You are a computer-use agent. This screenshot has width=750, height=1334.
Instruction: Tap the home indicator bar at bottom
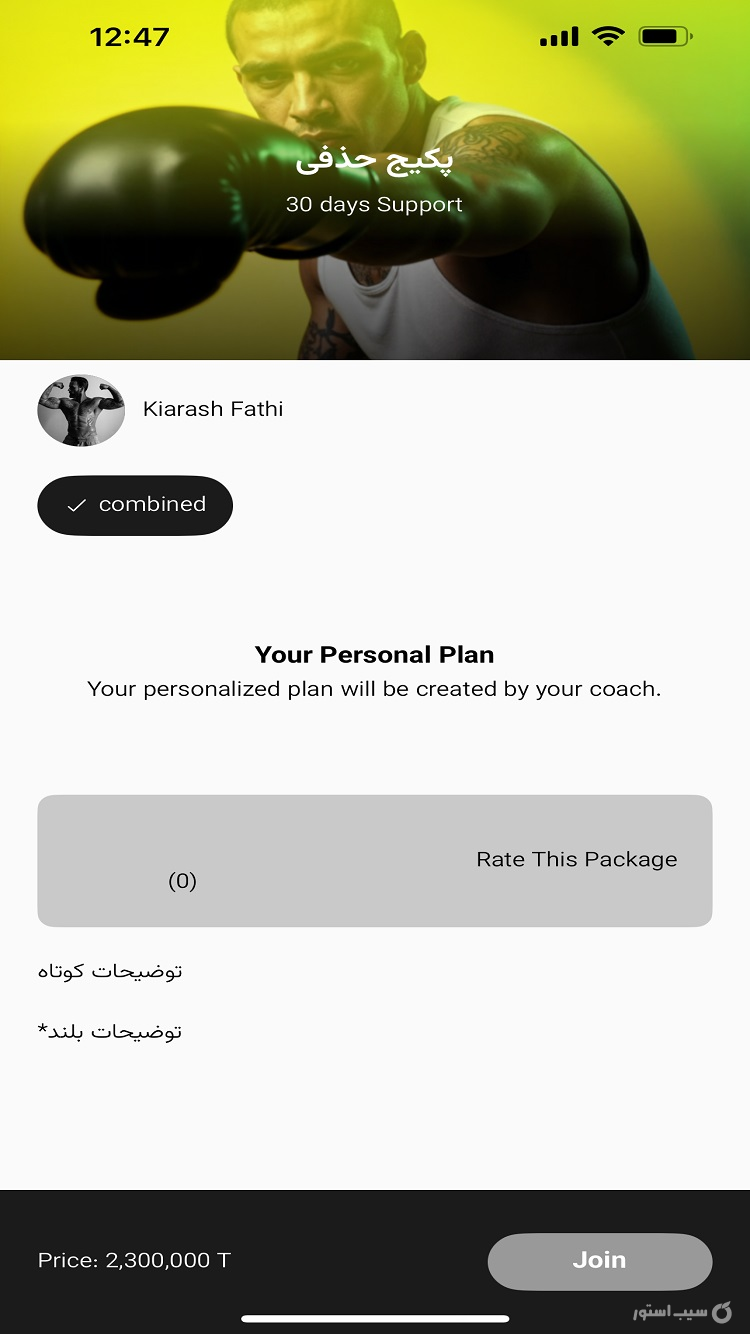[x=375, y=1318]
